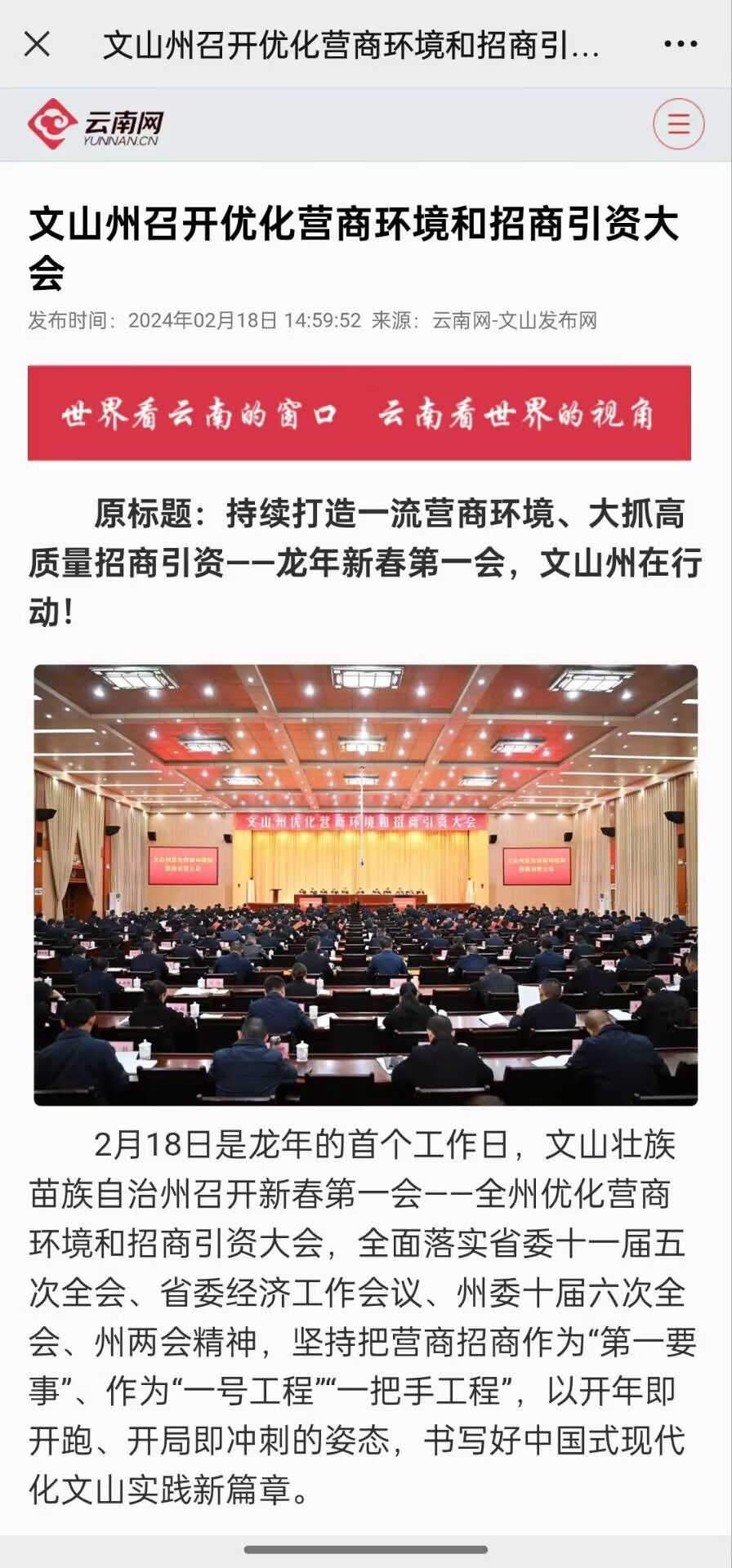Open the Yunnan.cn homepage logo link

96,124
